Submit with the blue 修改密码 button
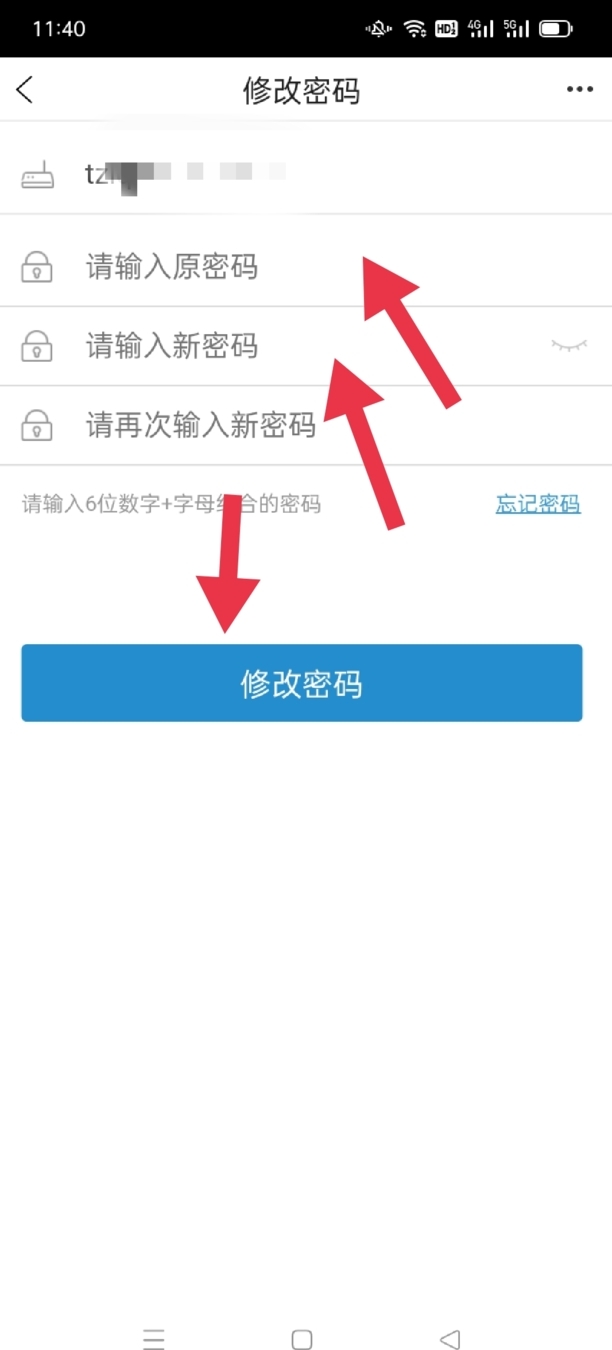This screenshot has height=1350, width=612. 301,683
